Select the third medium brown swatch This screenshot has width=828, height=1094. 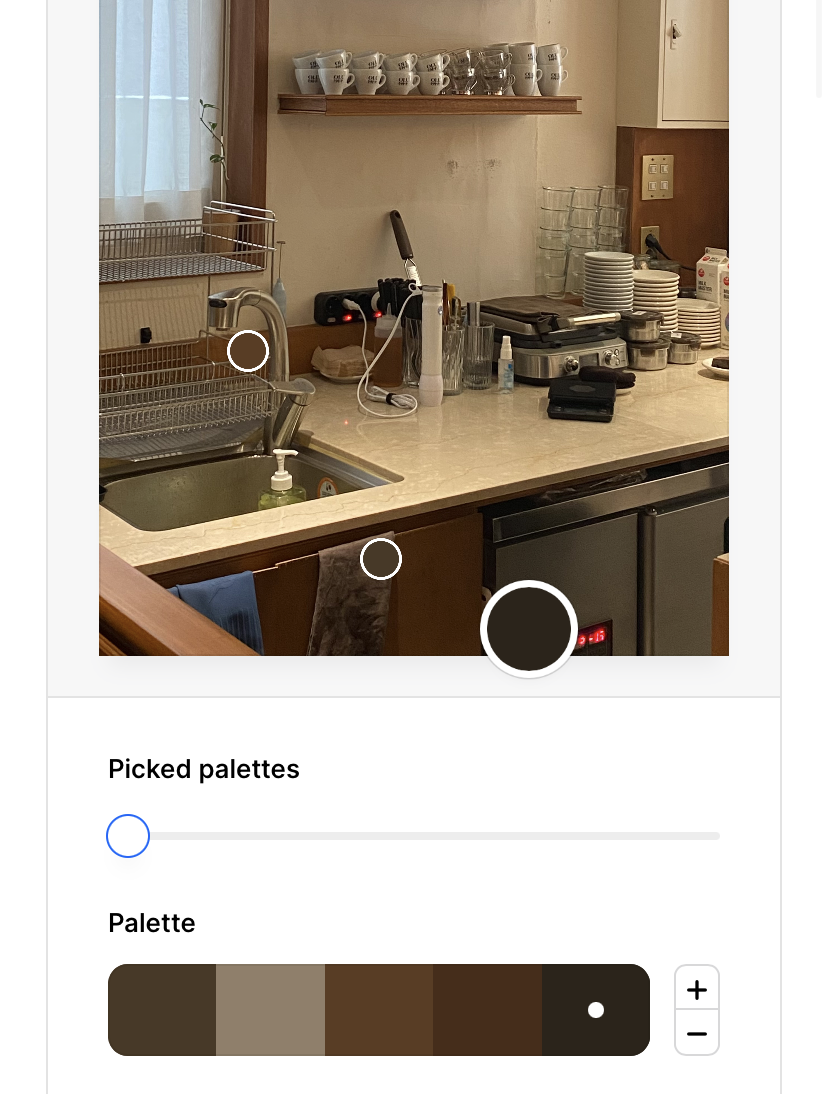(x=379, y=1010)
